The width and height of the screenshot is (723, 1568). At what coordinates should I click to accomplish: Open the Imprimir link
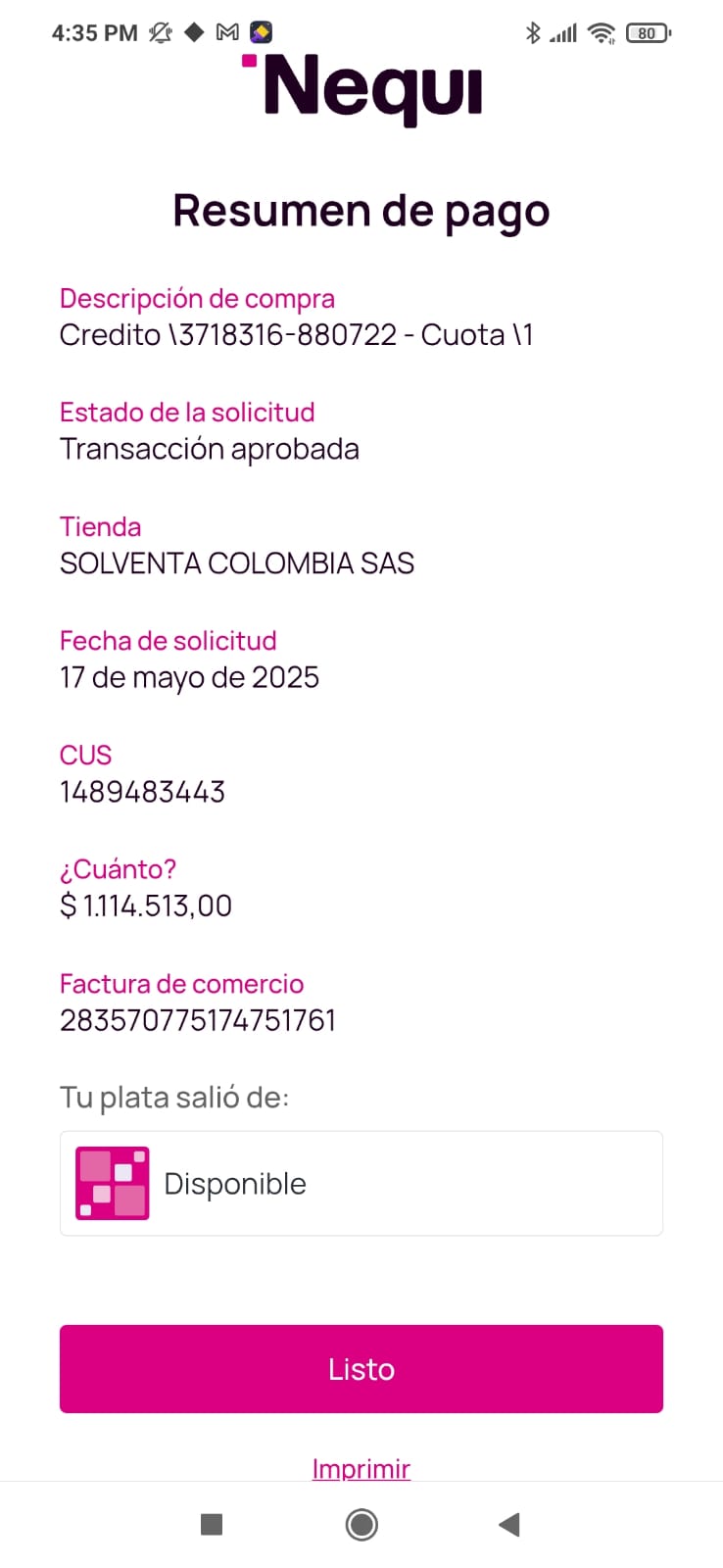361,1468
